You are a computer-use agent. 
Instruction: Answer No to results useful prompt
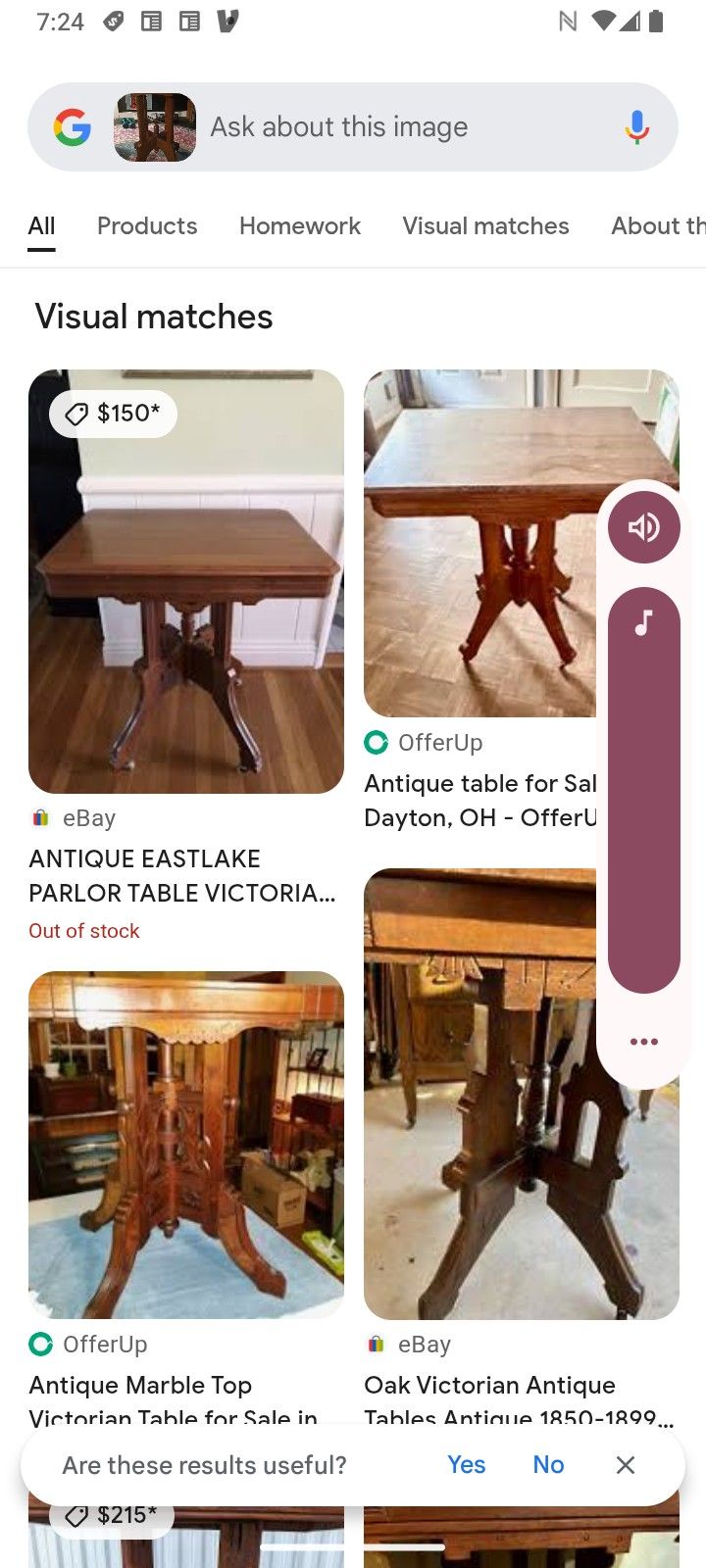[x=548, y=1465]
